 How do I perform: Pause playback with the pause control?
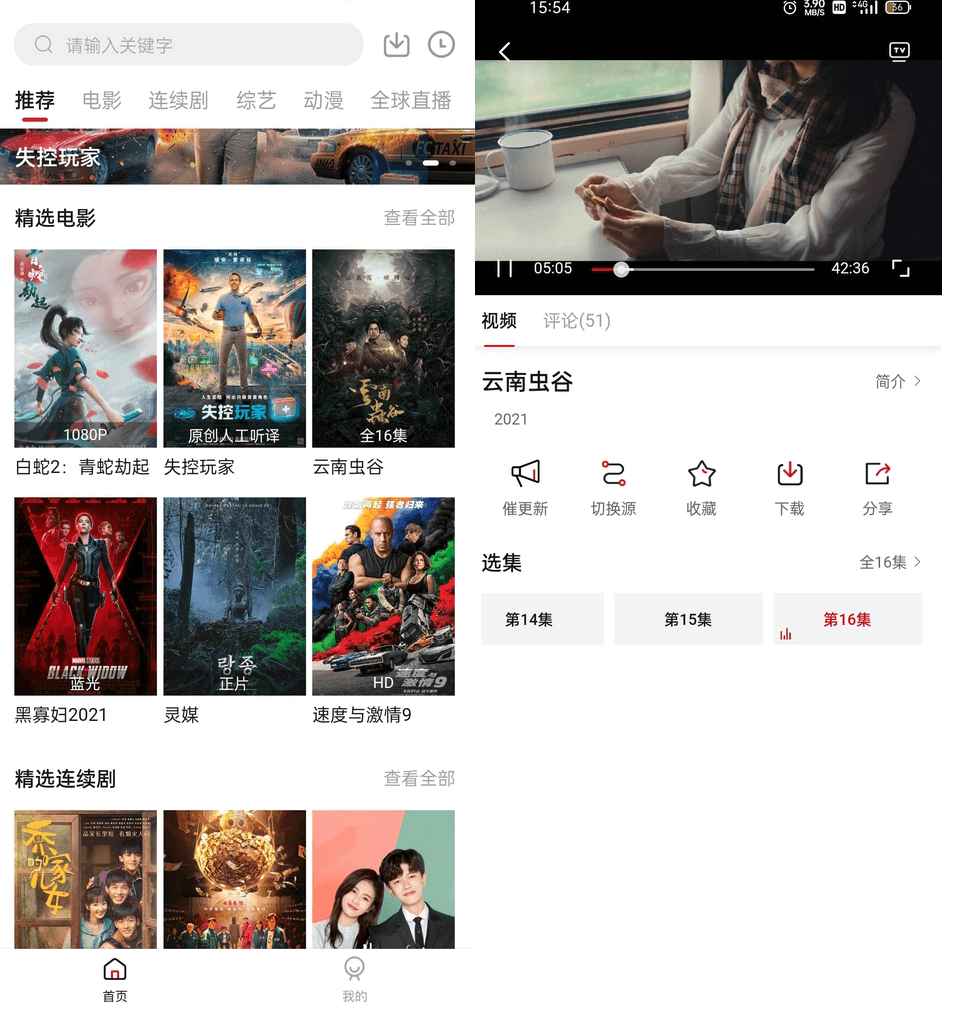coord(504,268)
